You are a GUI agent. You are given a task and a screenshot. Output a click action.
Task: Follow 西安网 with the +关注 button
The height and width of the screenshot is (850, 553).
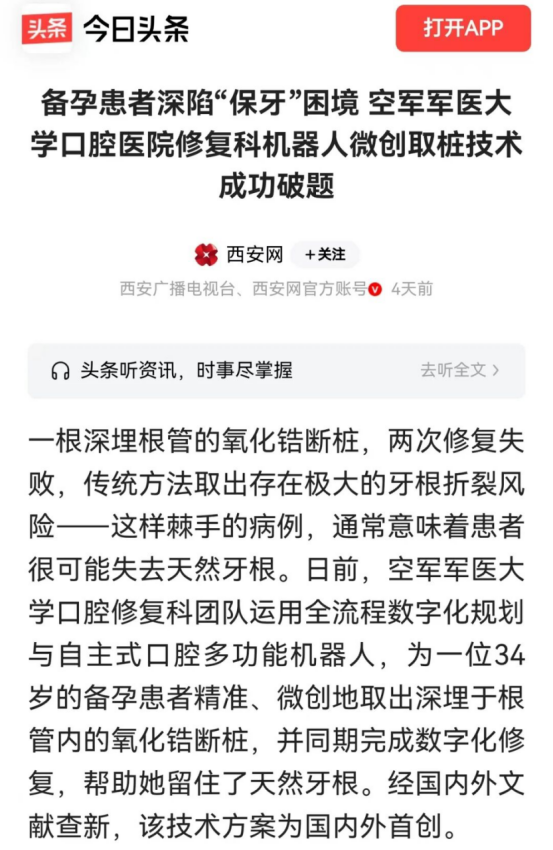(325, 254)
